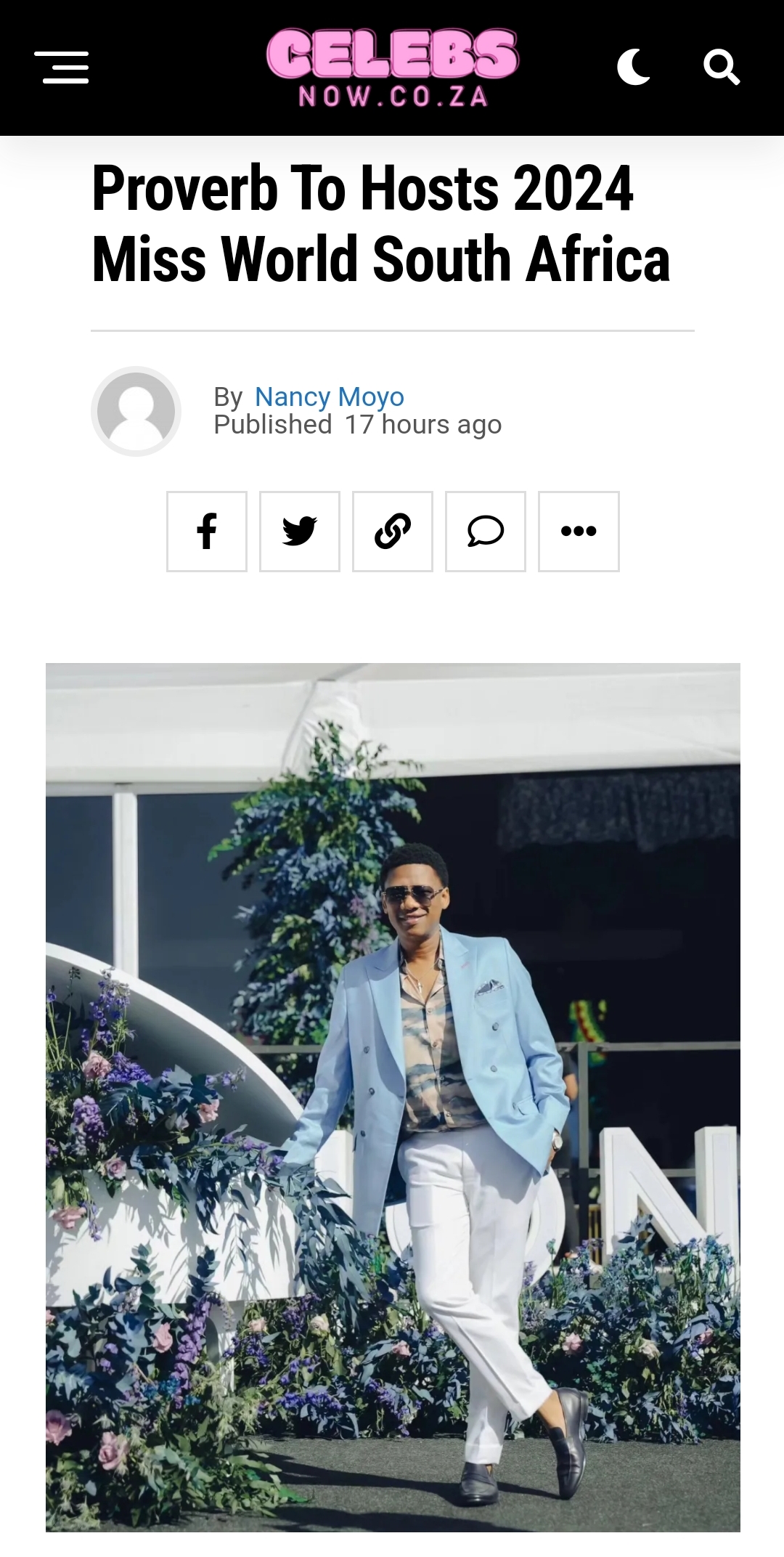Show more sharing options
The width and height of the screenshot is (784, 1557).
579,532
